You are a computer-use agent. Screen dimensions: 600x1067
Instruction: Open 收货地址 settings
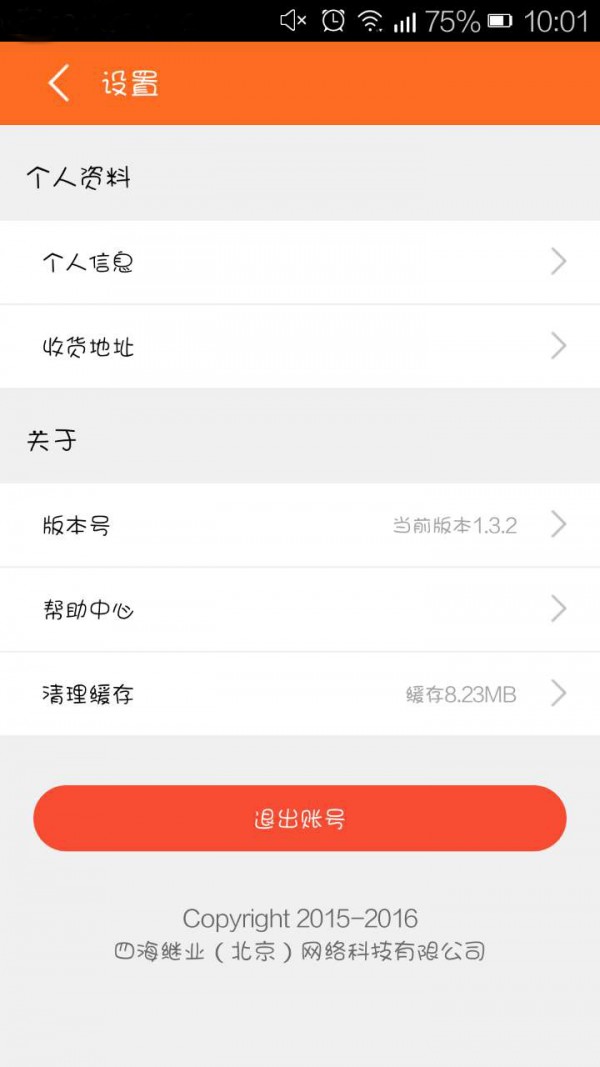point(300,347)
